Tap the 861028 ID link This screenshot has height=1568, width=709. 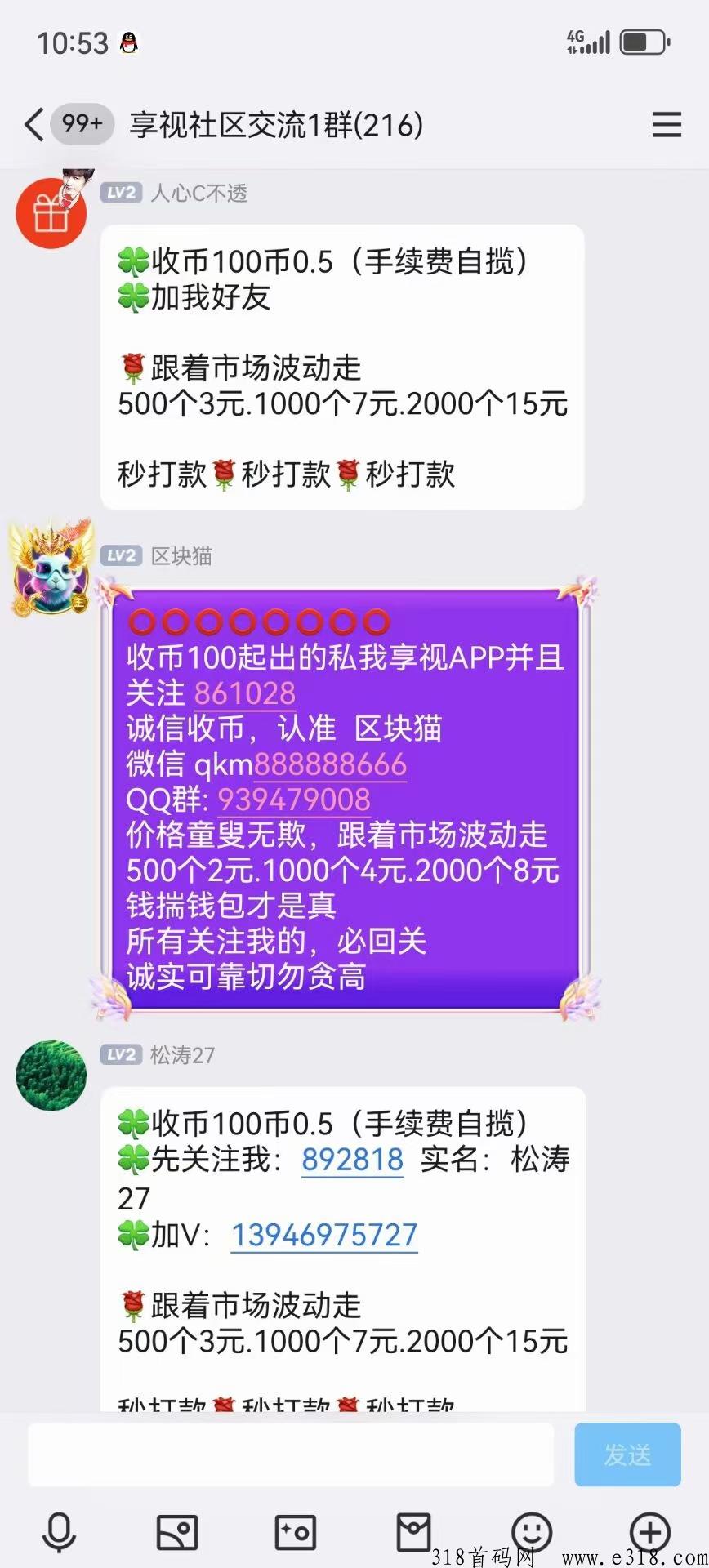point(244,693)
